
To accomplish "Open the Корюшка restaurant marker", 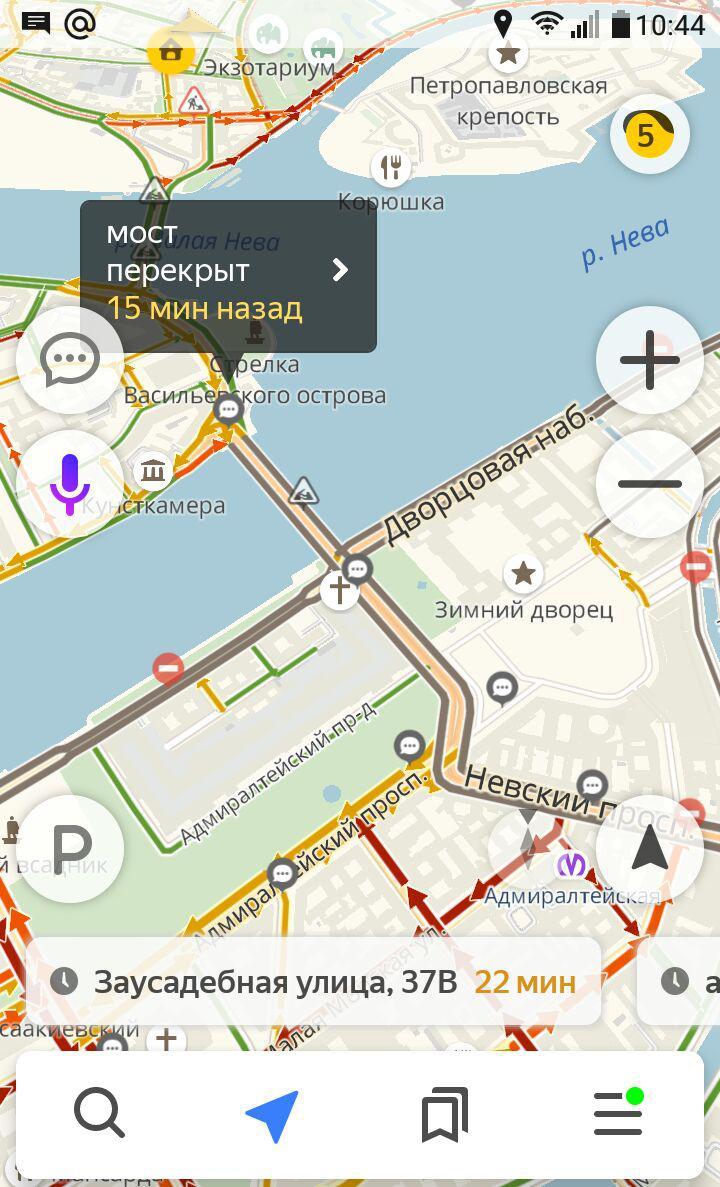I will (x=390, y=167).
